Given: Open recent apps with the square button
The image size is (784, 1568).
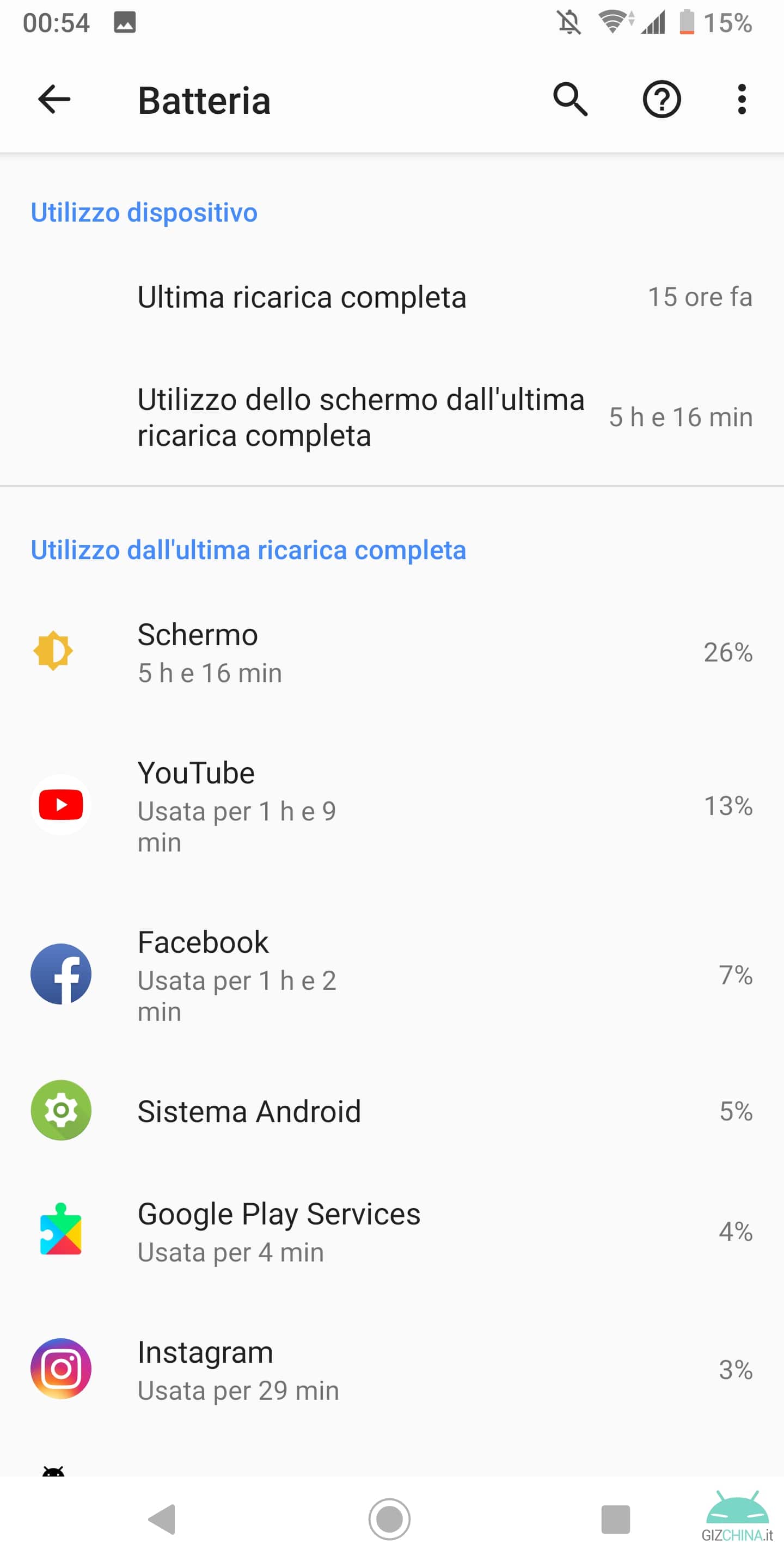Looking at the screenshot, I should click(615, 1520).
